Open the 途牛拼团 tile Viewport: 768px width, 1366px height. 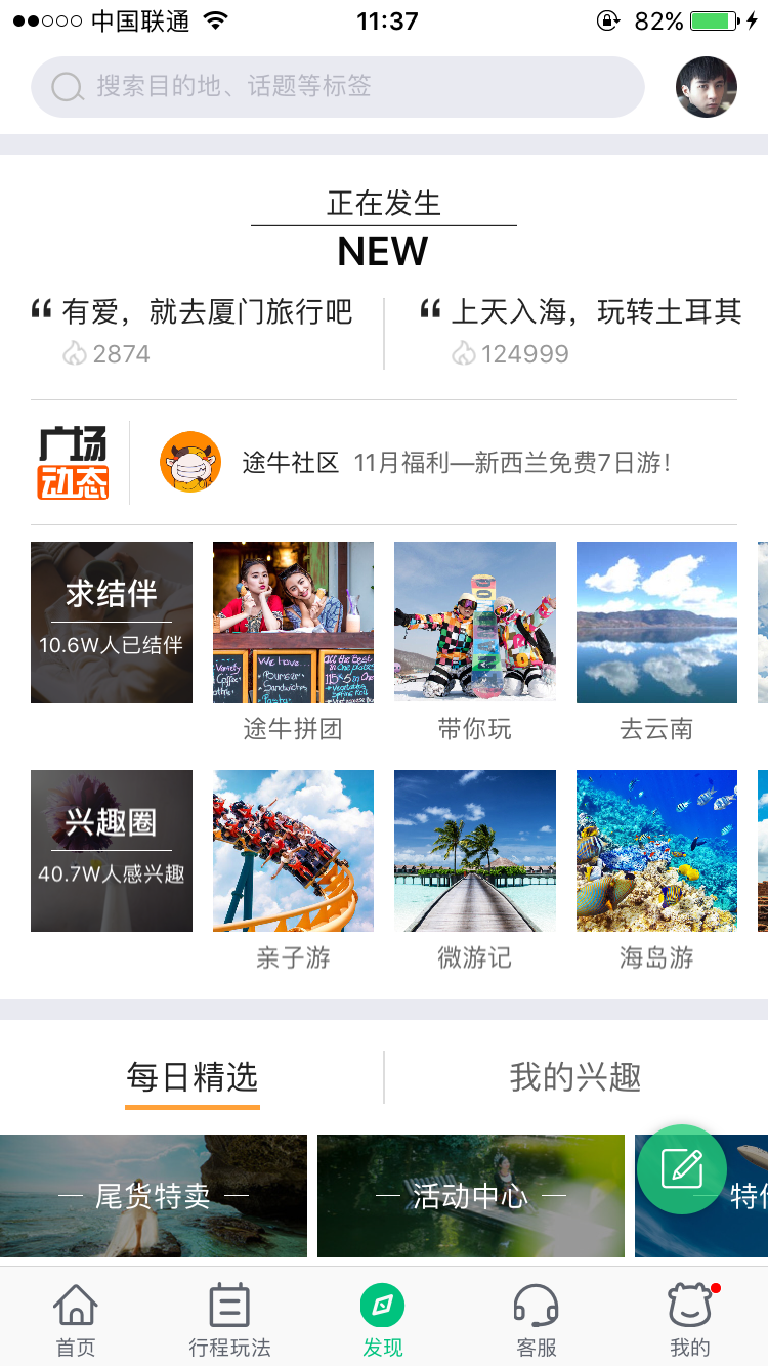(x=293, y=622)
